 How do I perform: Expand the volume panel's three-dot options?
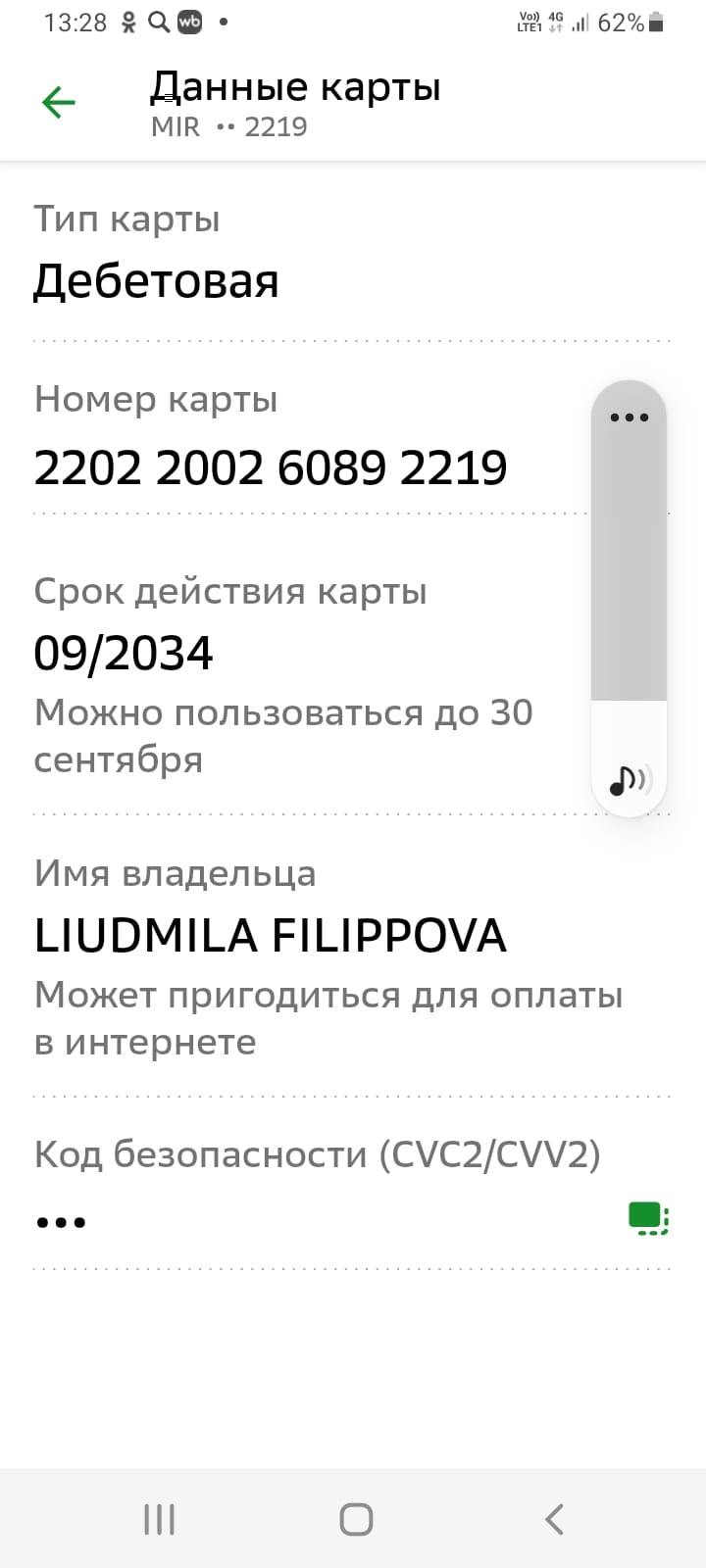coord(629,417)
